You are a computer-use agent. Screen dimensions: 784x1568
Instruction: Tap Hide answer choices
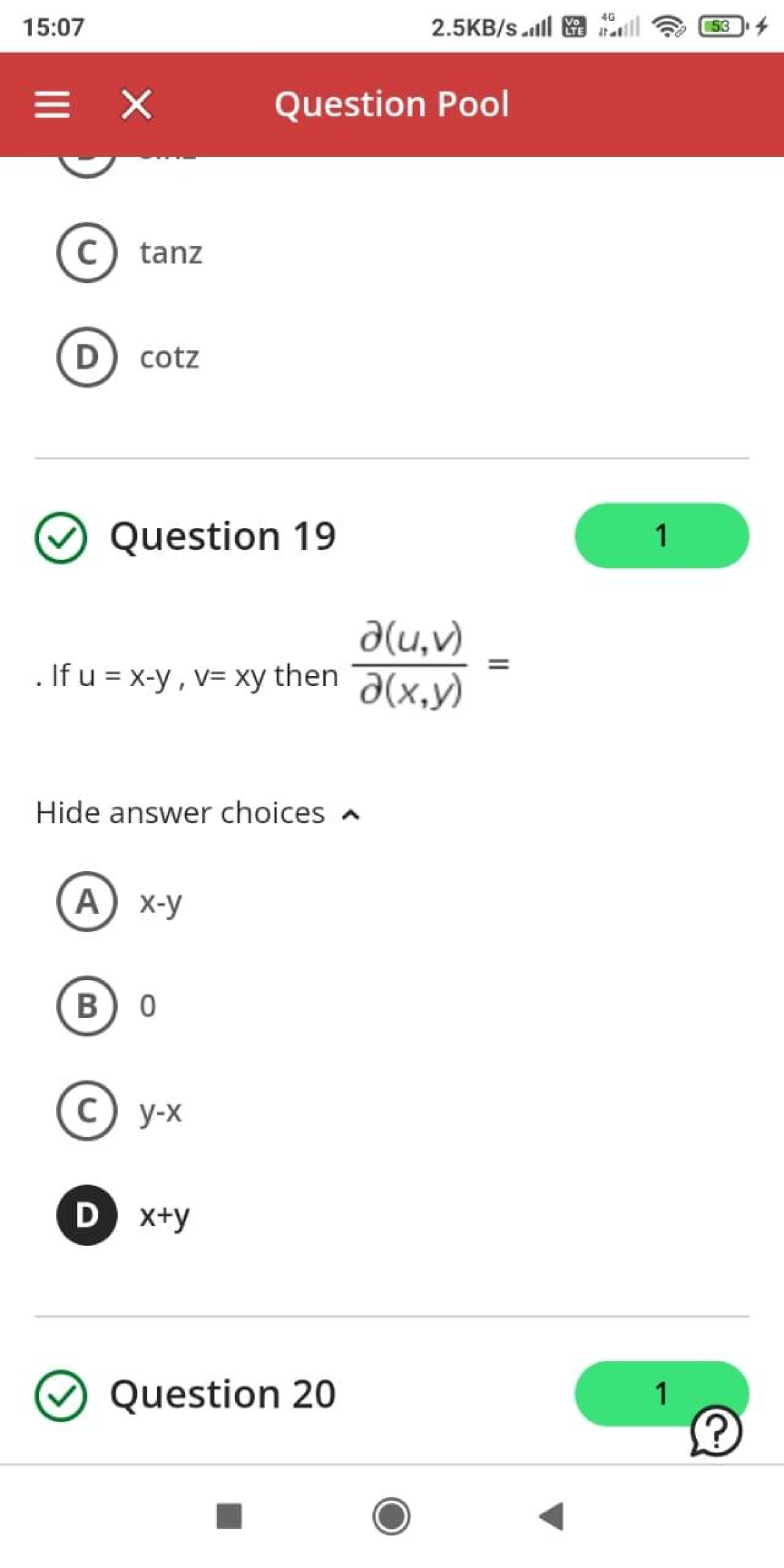pyautogui.click(x=180, y=812)
